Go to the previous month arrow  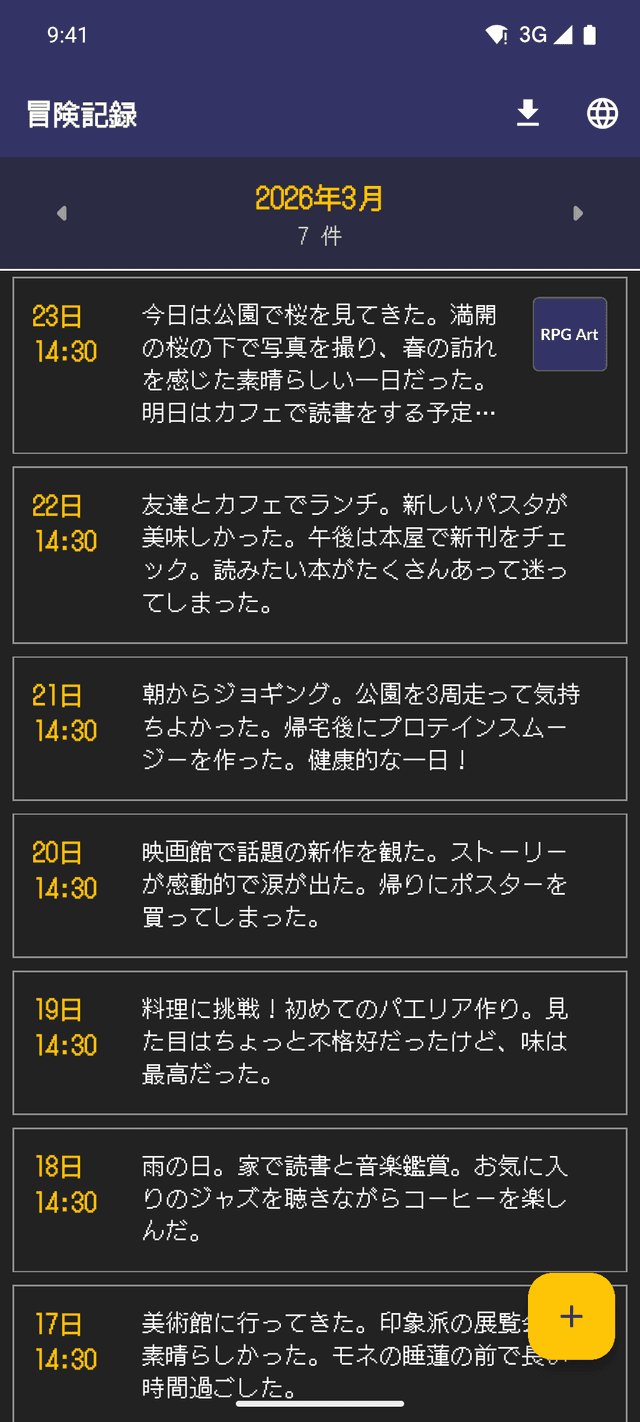62,213
